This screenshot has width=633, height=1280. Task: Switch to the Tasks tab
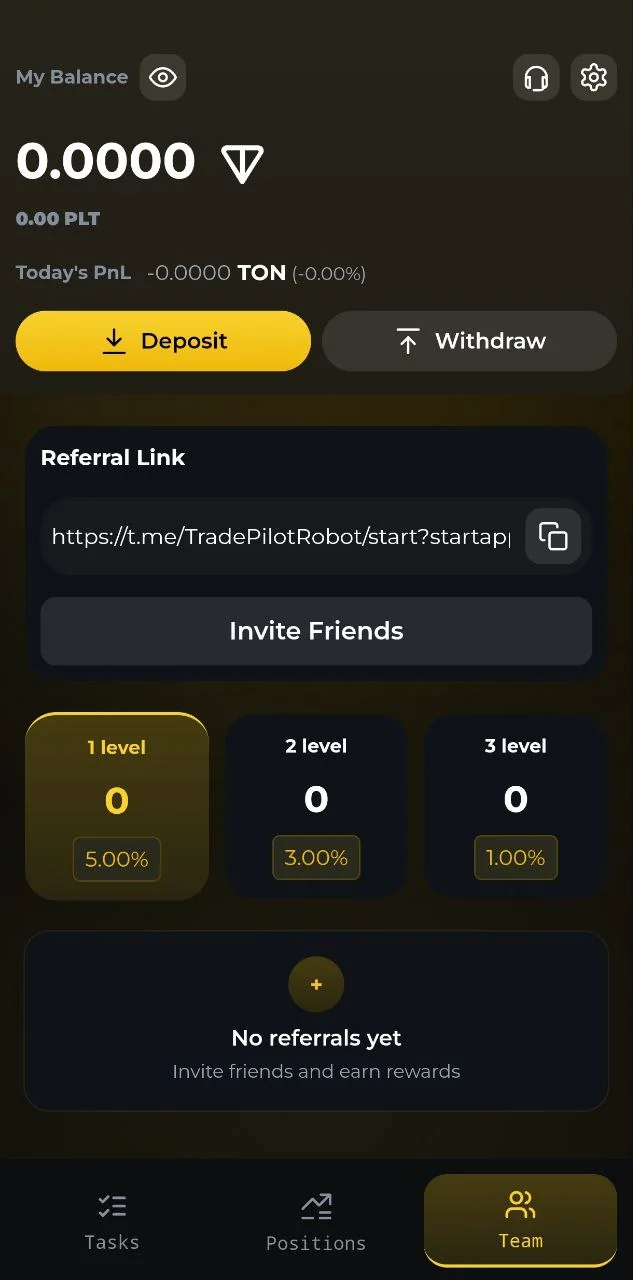tap(112, 1222)
